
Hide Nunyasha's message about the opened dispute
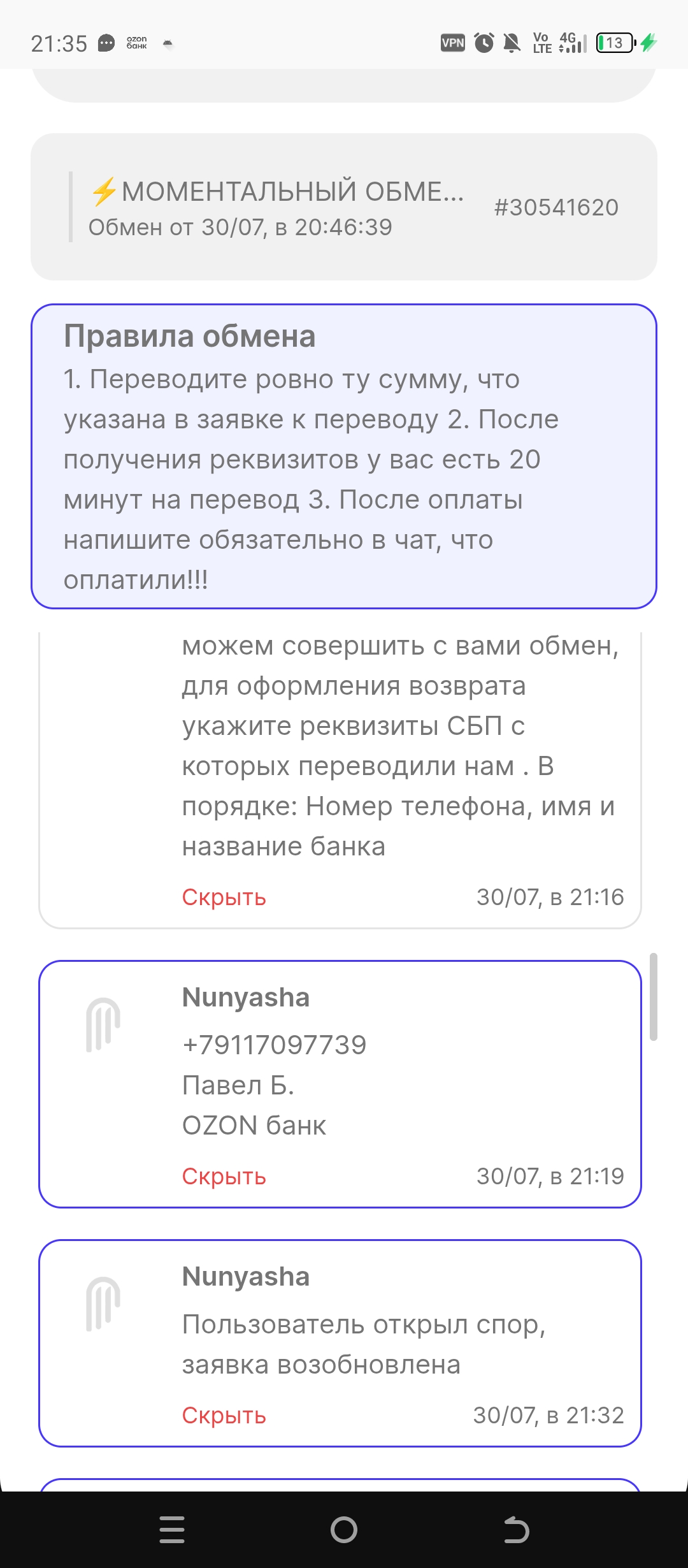click(224, 1416)
